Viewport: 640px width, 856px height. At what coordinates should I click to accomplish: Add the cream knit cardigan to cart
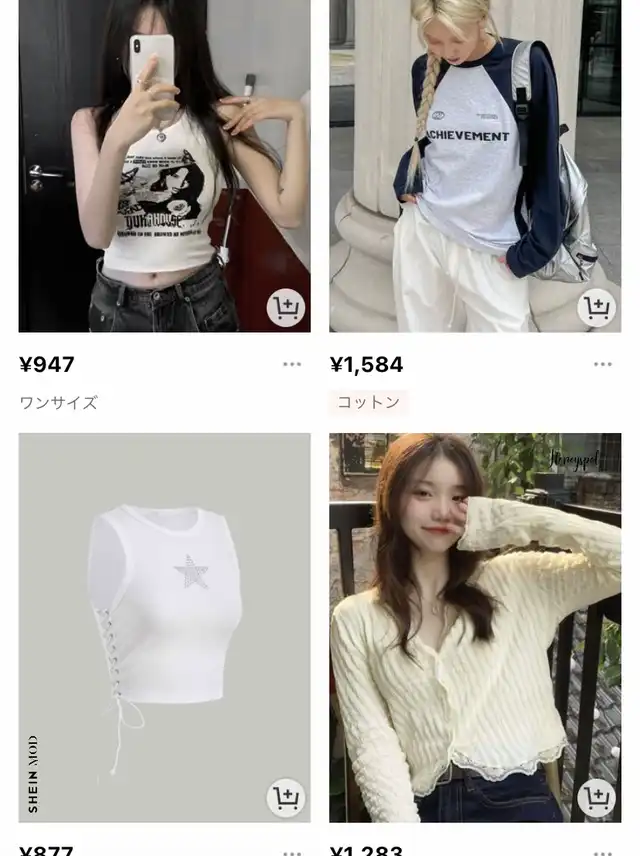pos(597,798)
